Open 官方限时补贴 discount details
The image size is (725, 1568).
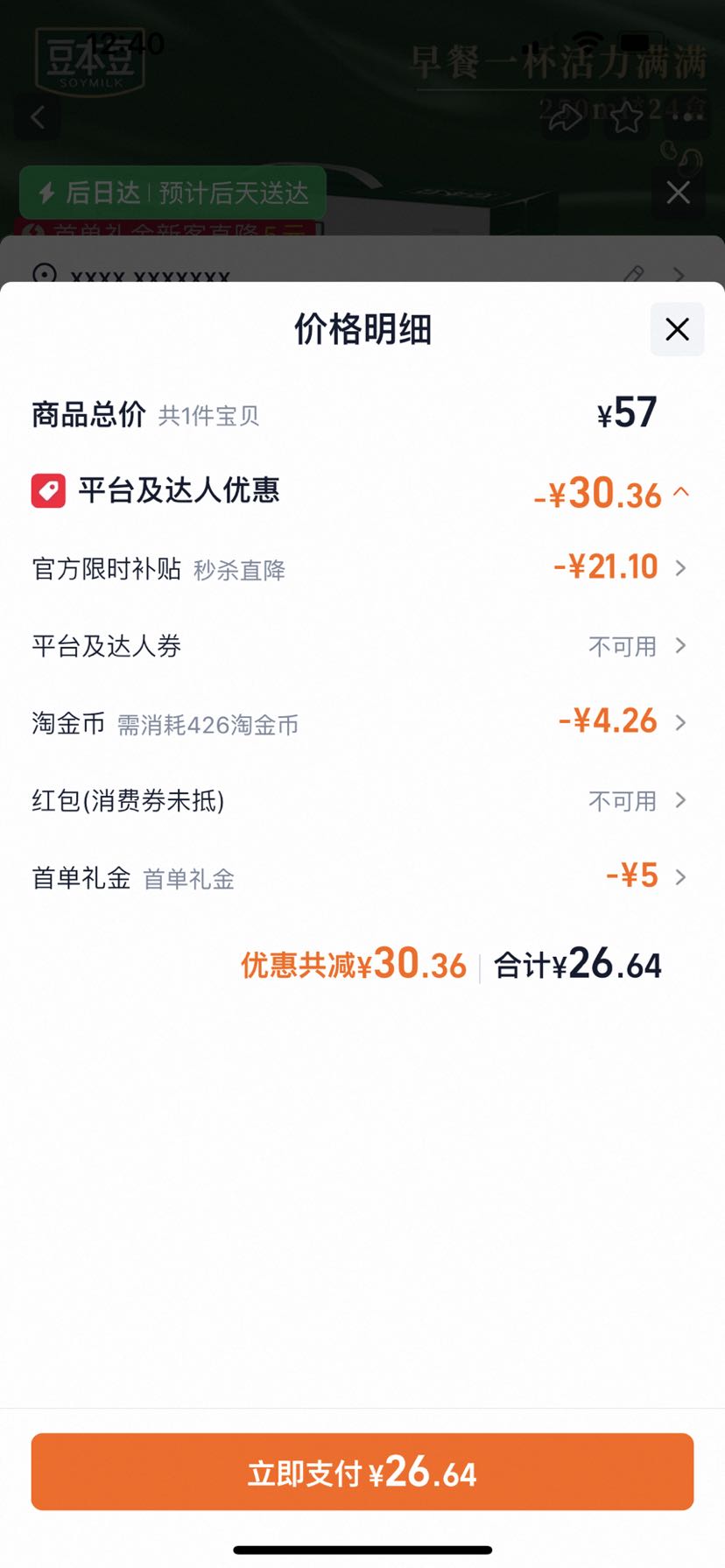click(362, 568)
